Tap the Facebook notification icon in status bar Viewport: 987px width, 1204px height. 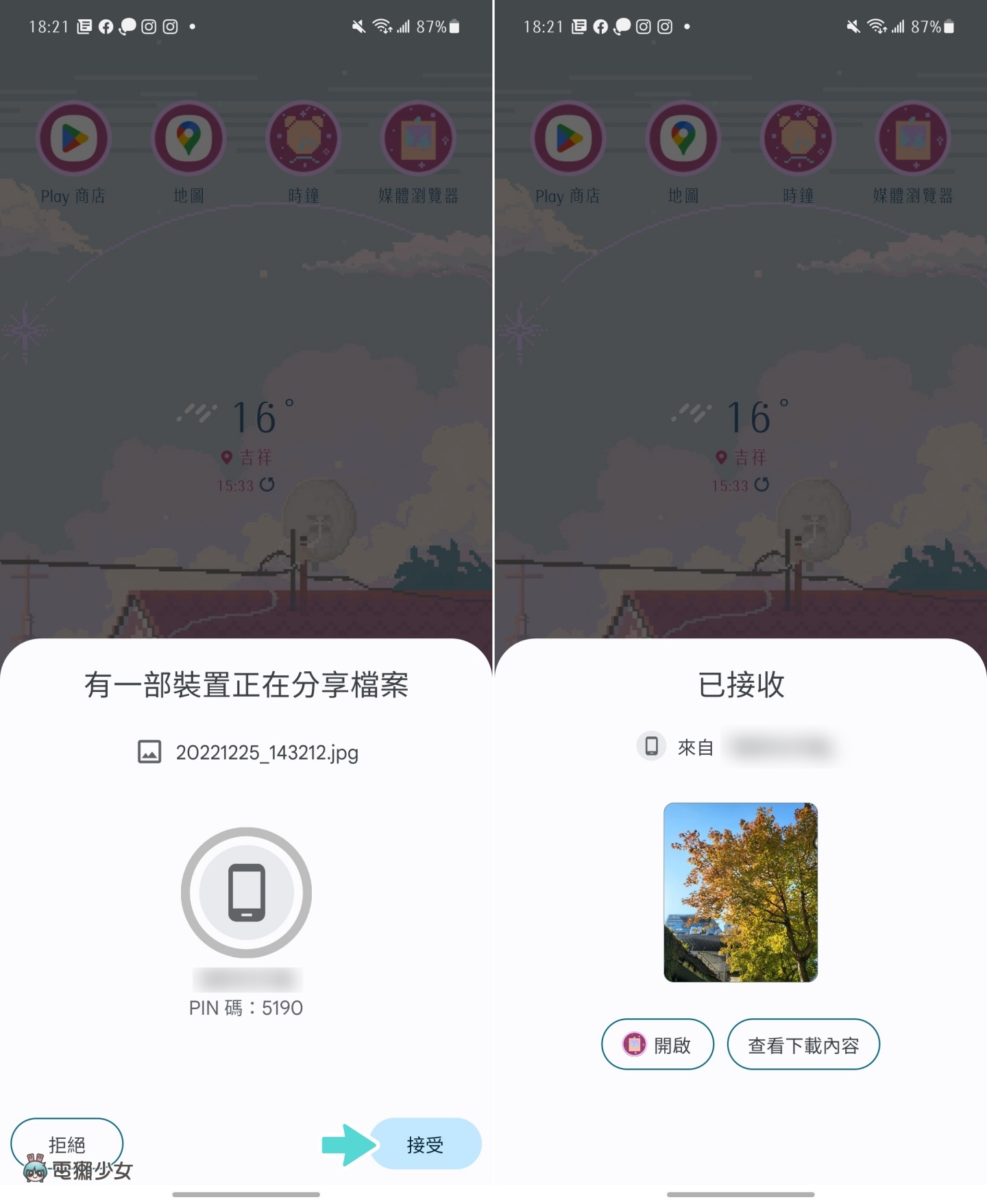click(x=106, y=26)
